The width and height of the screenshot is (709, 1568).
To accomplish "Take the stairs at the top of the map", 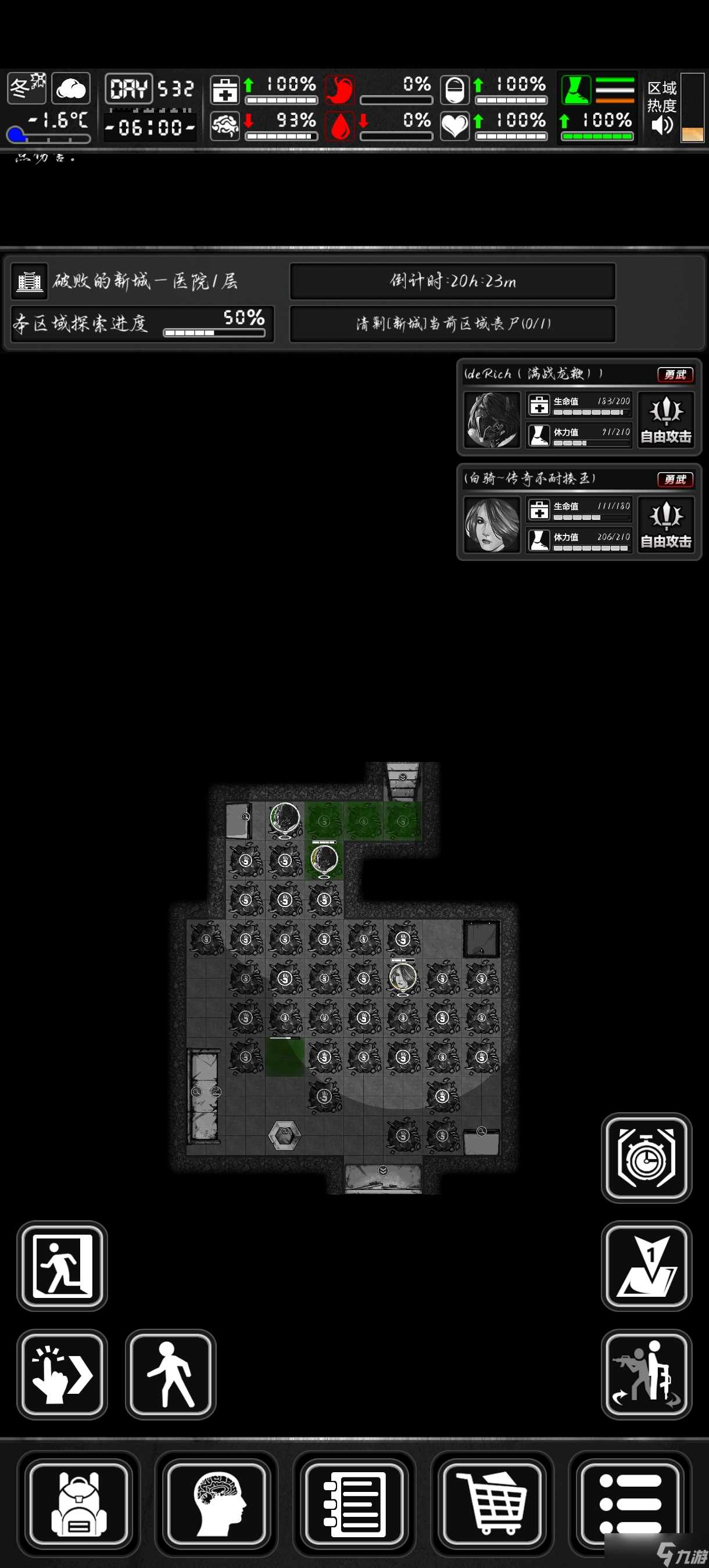I will coord(403,781).
